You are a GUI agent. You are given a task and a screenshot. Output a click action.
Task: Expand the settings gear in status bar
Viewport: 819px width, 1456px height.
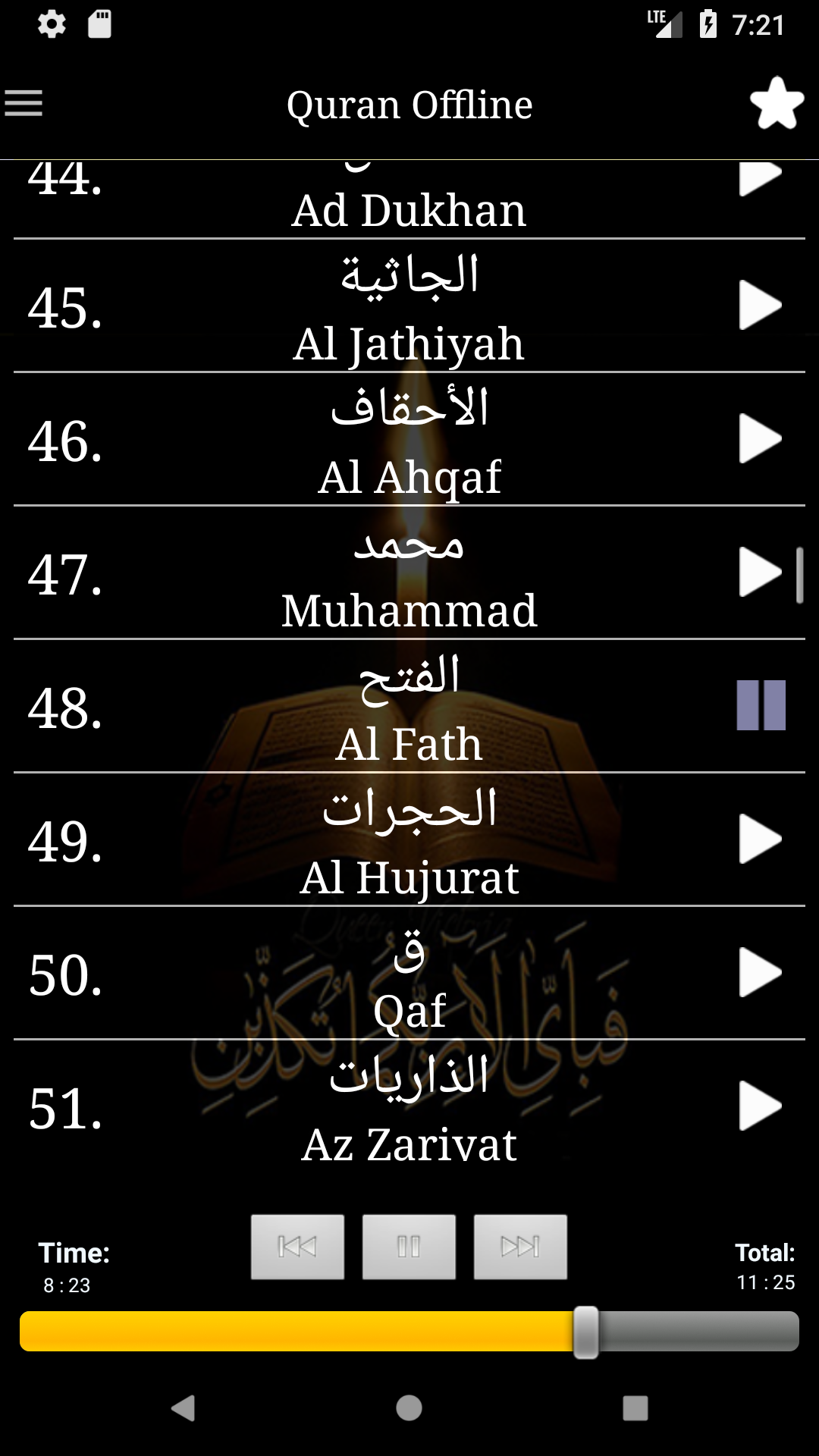click(50, 25)
